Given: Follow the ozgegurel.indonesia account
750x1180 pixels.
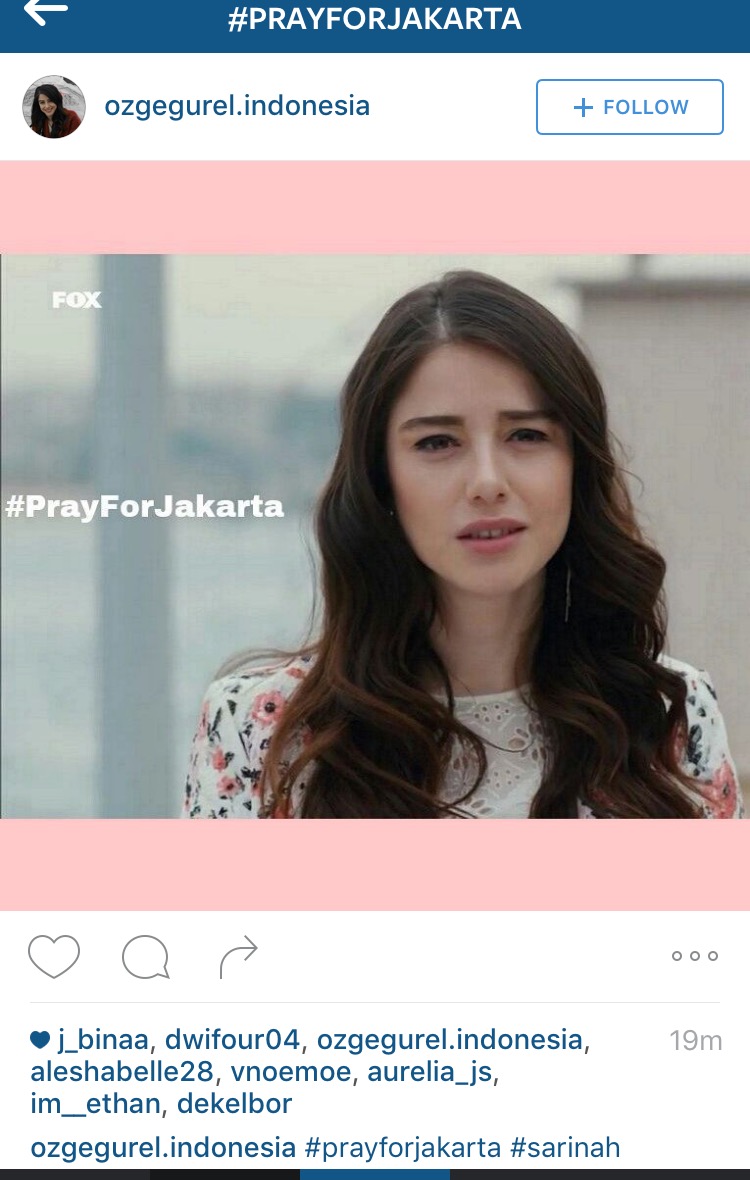Looking at the screenshot, I should 629,107.
